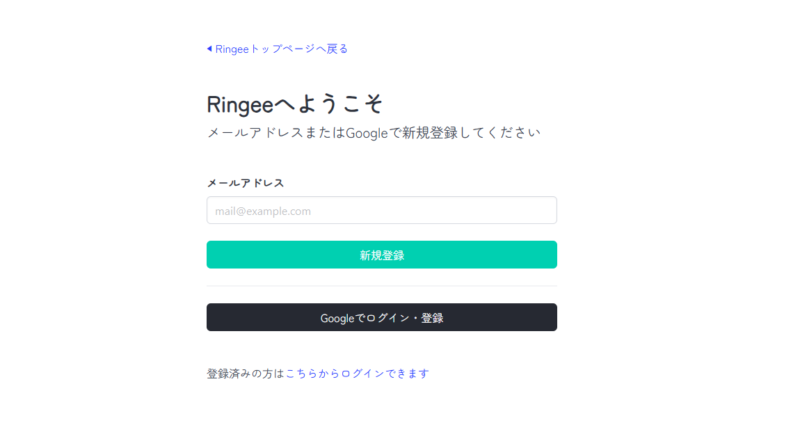
Task: Open the こちらからログインできます login link
Action: click(357, 373)
